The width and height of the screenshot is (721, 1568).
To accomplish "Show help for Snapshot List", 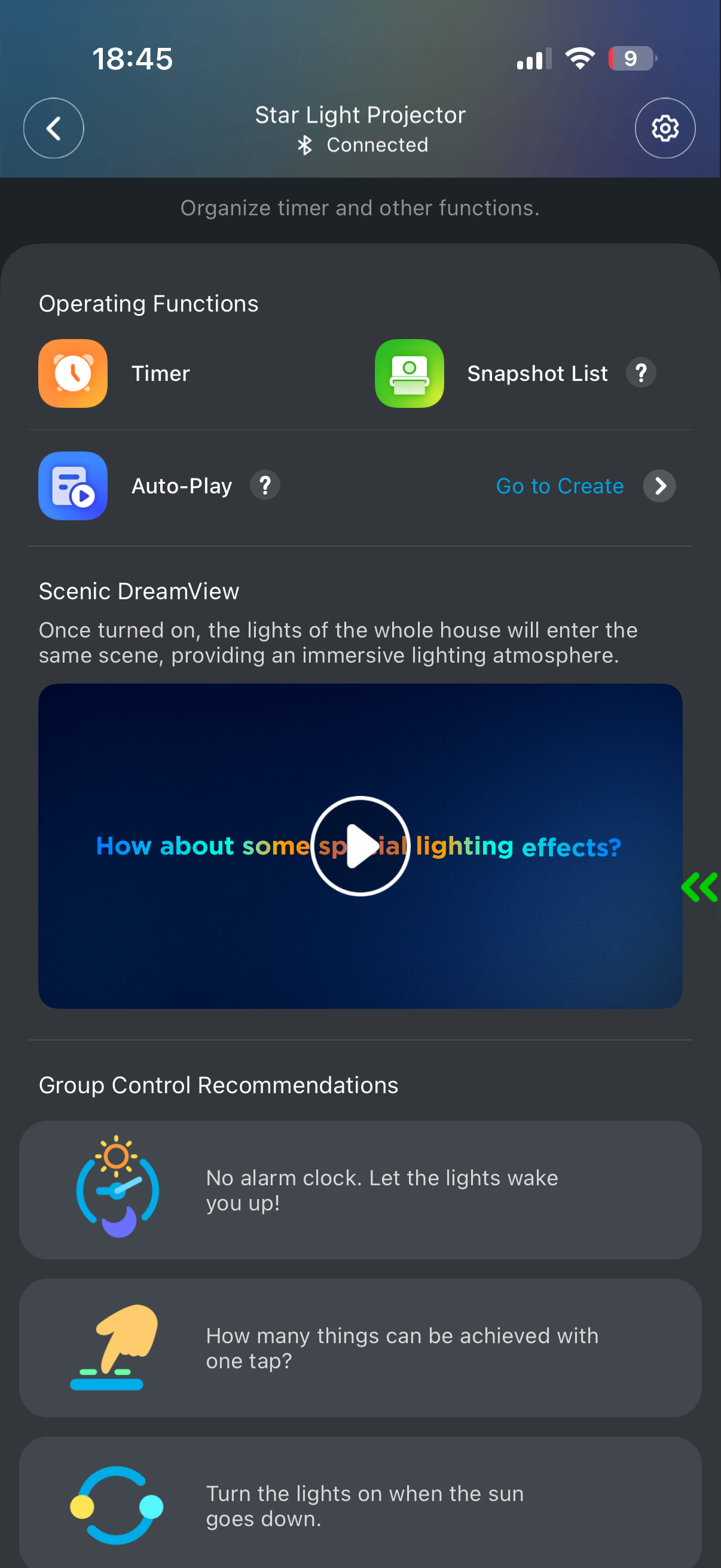I will tap(641, 373).
